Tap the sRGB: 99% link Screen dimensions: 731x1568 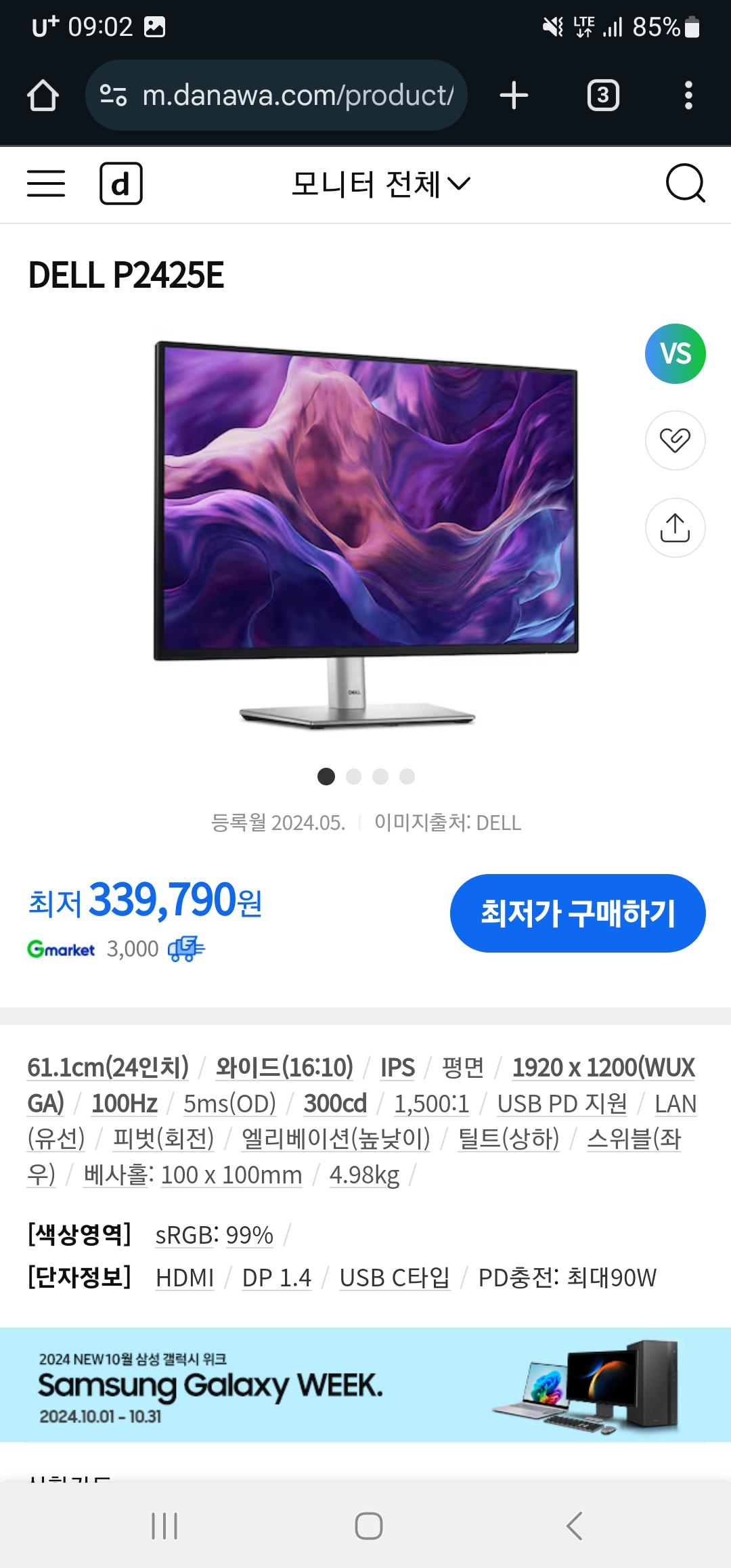coord(215,1235)
